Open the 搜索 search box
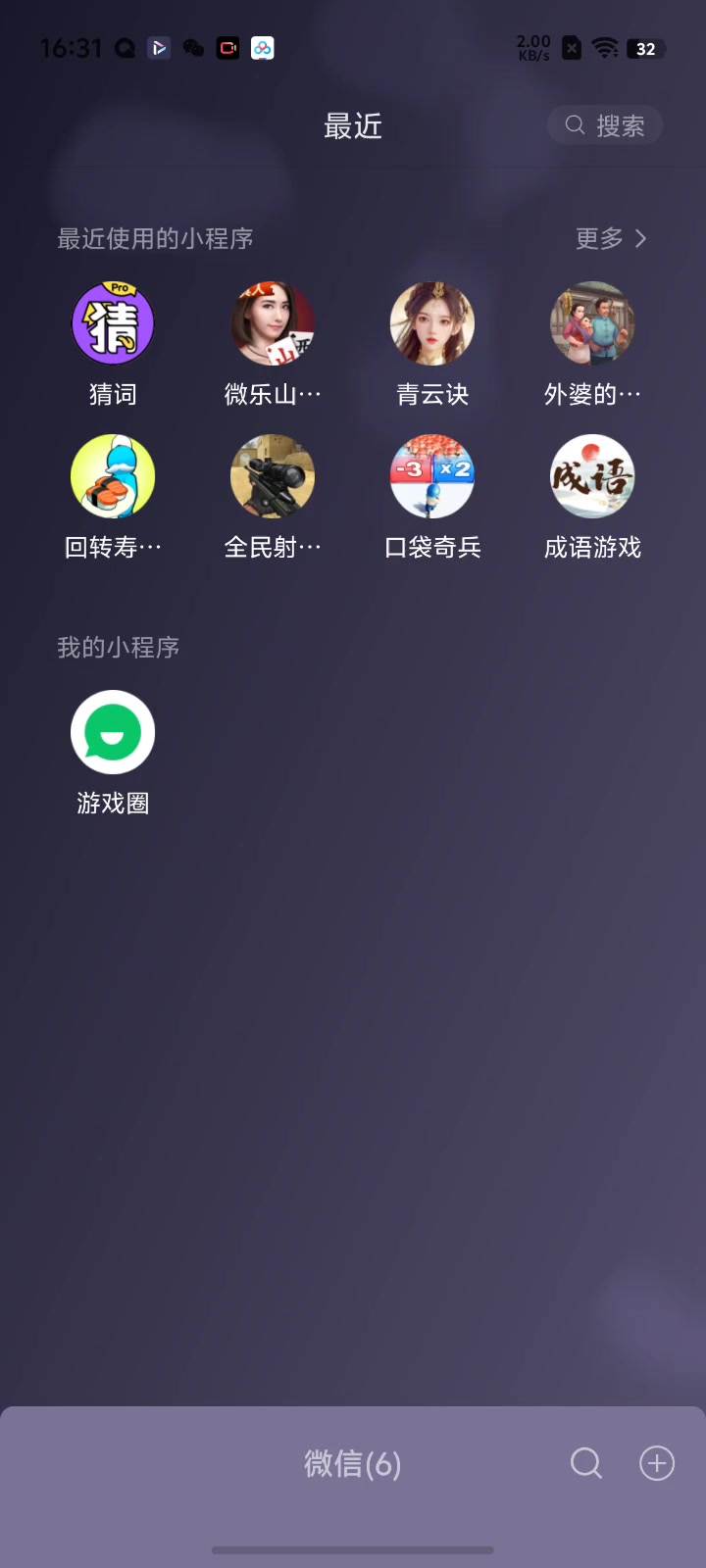 click(x=605, y=125)
